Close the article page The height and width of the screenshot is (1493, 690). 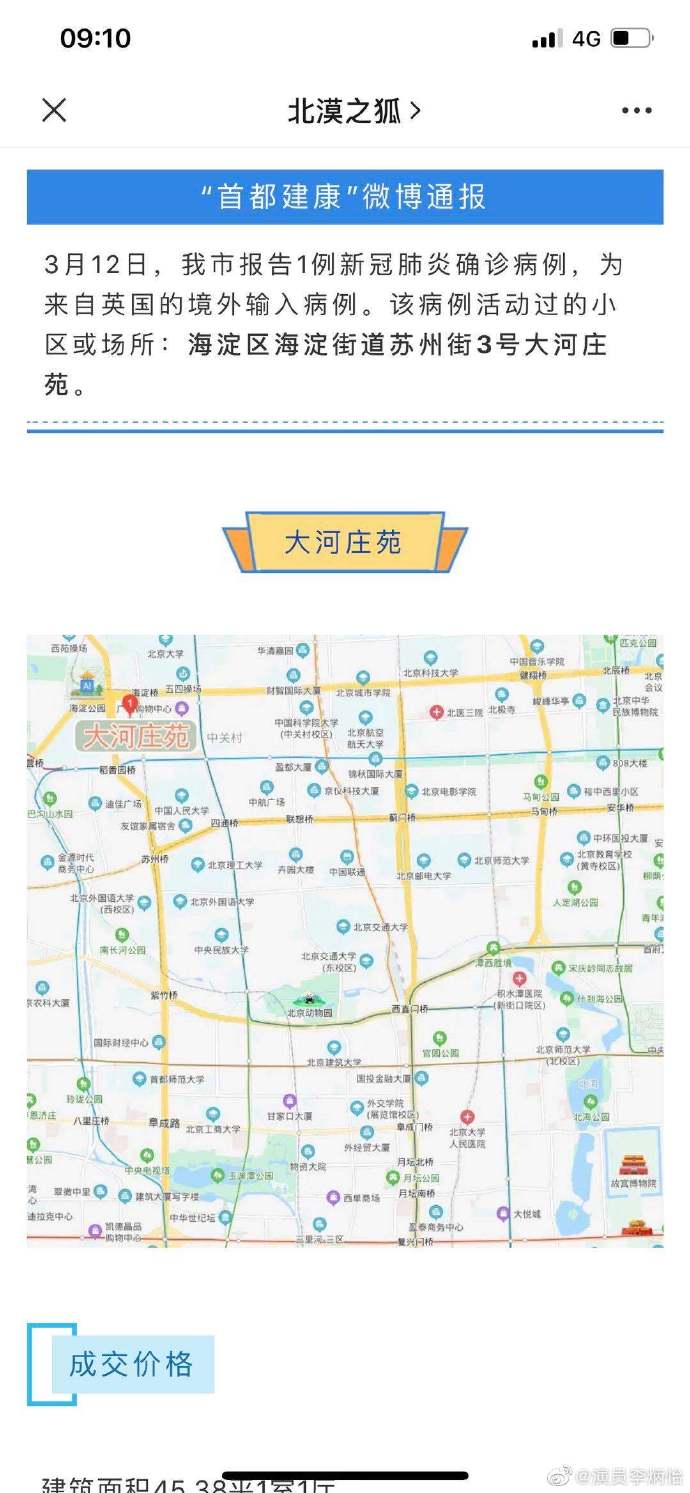(54, 110)
